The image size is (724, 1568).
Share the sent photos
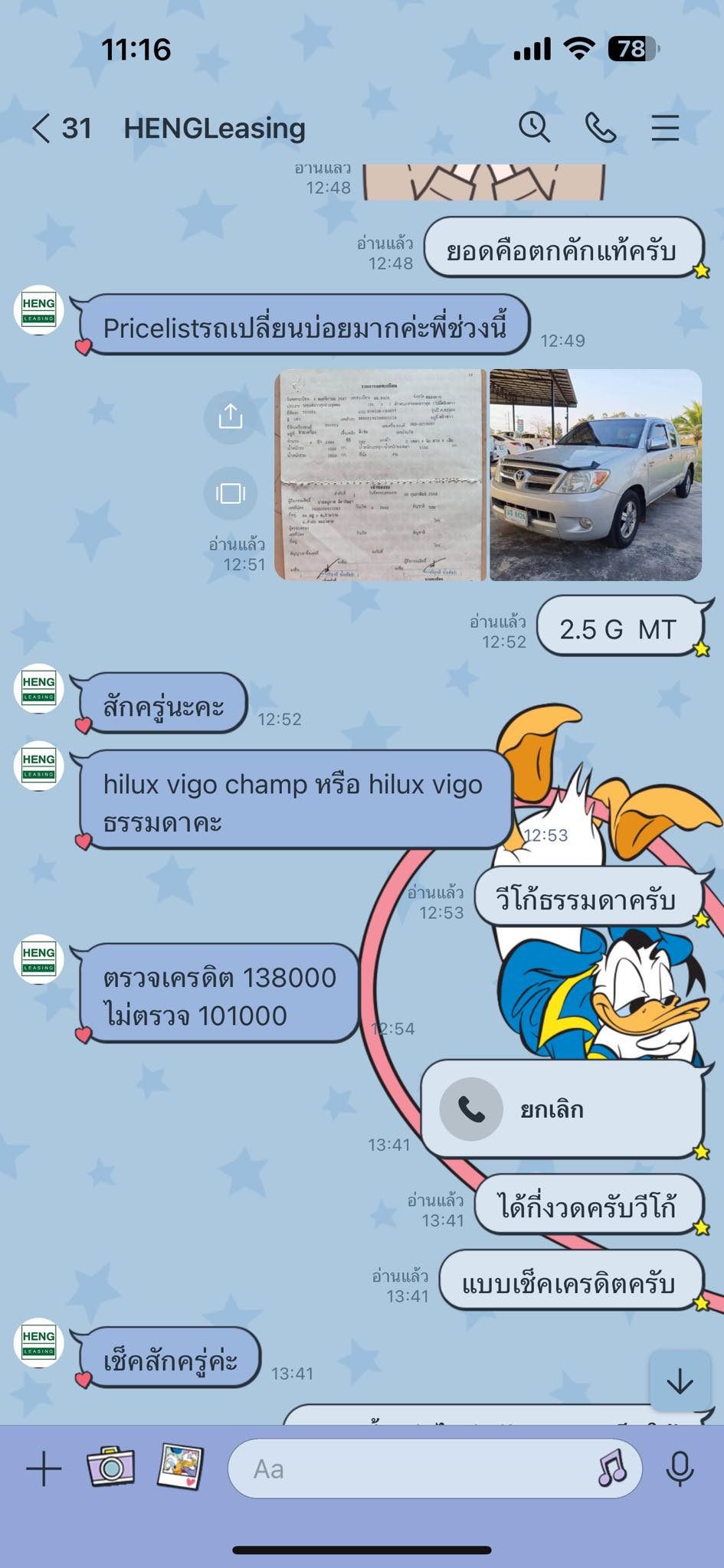point(231,416)
